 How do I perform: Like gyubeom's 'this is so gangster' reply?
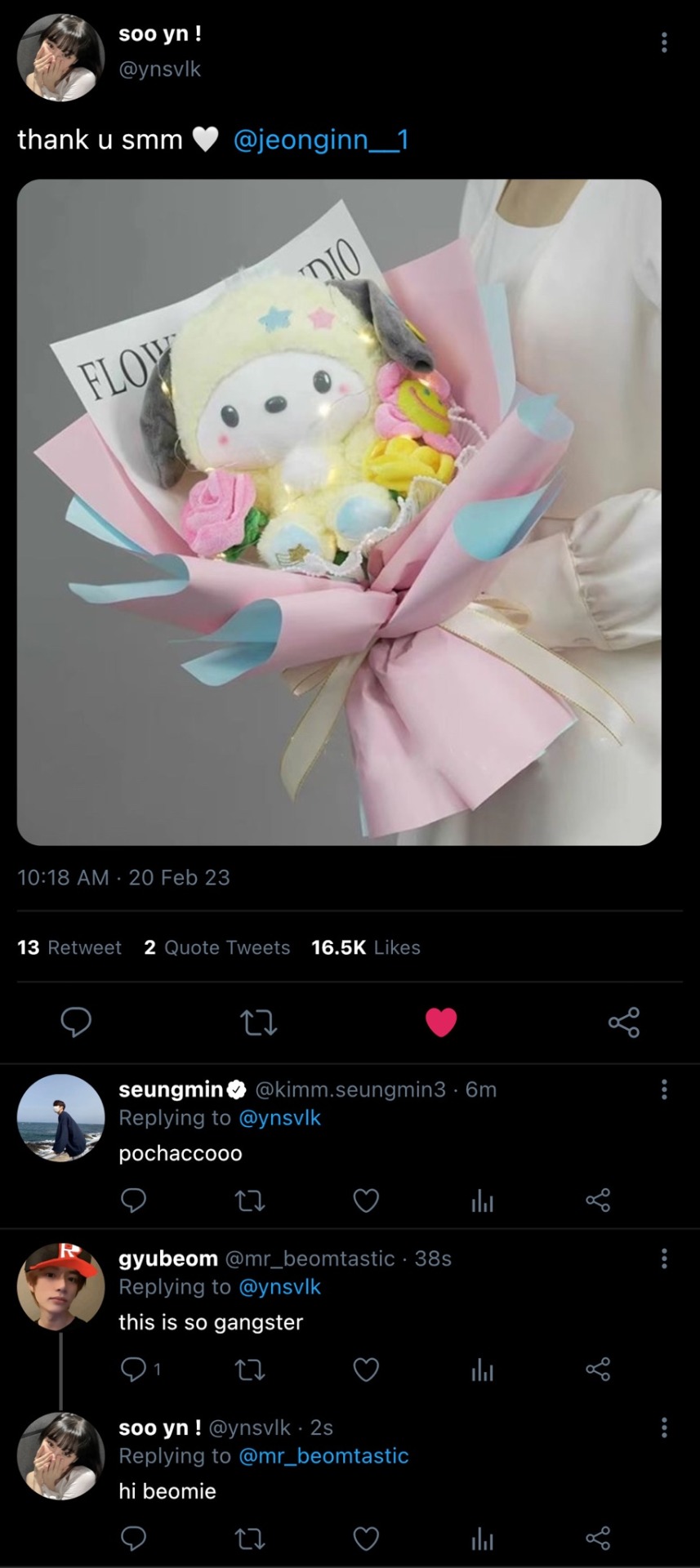[366, 1370]
